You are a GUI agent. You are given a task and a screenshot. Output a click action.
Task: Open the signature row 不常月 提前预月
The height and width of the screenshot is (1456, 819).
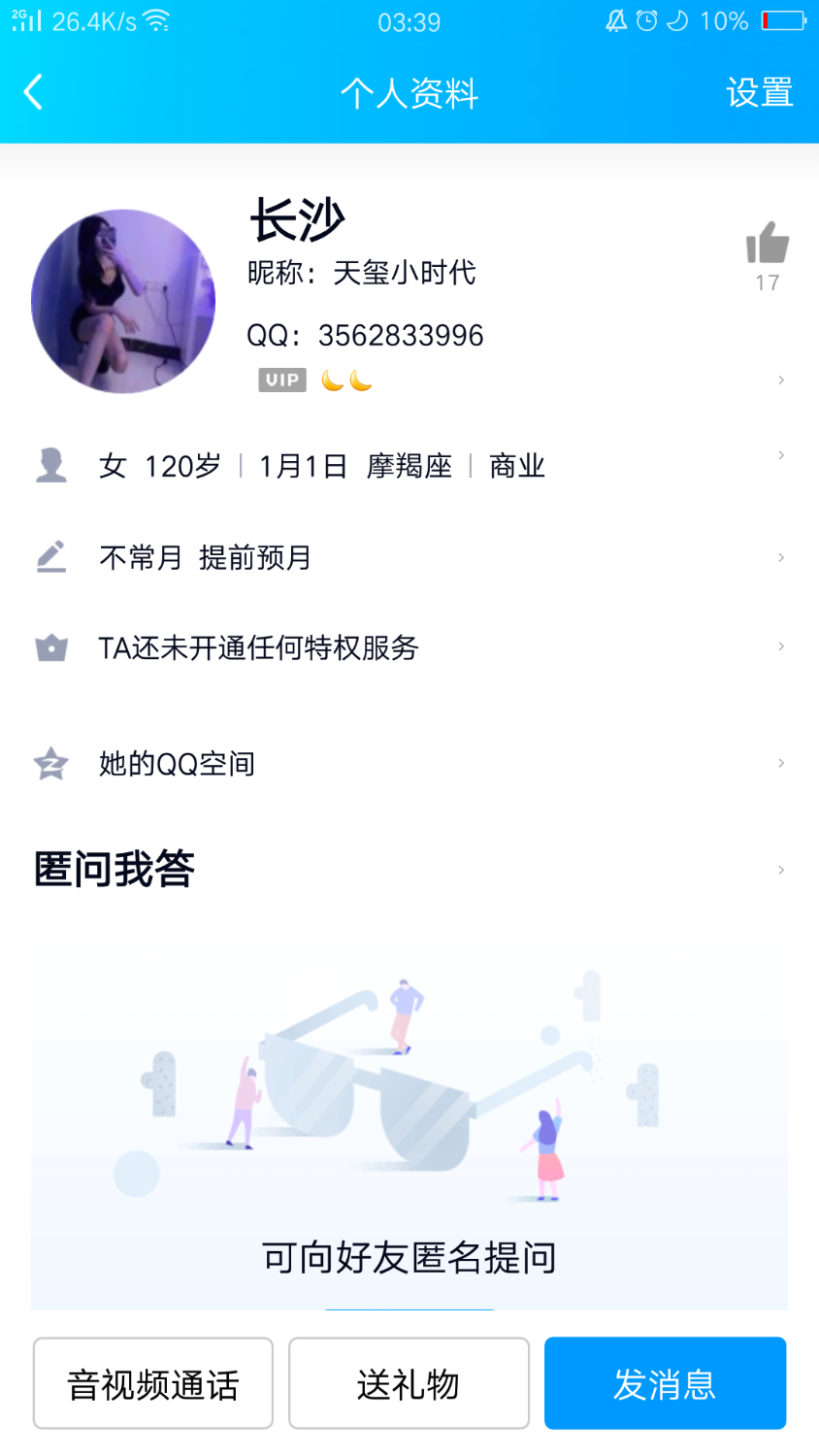[204, 557]
